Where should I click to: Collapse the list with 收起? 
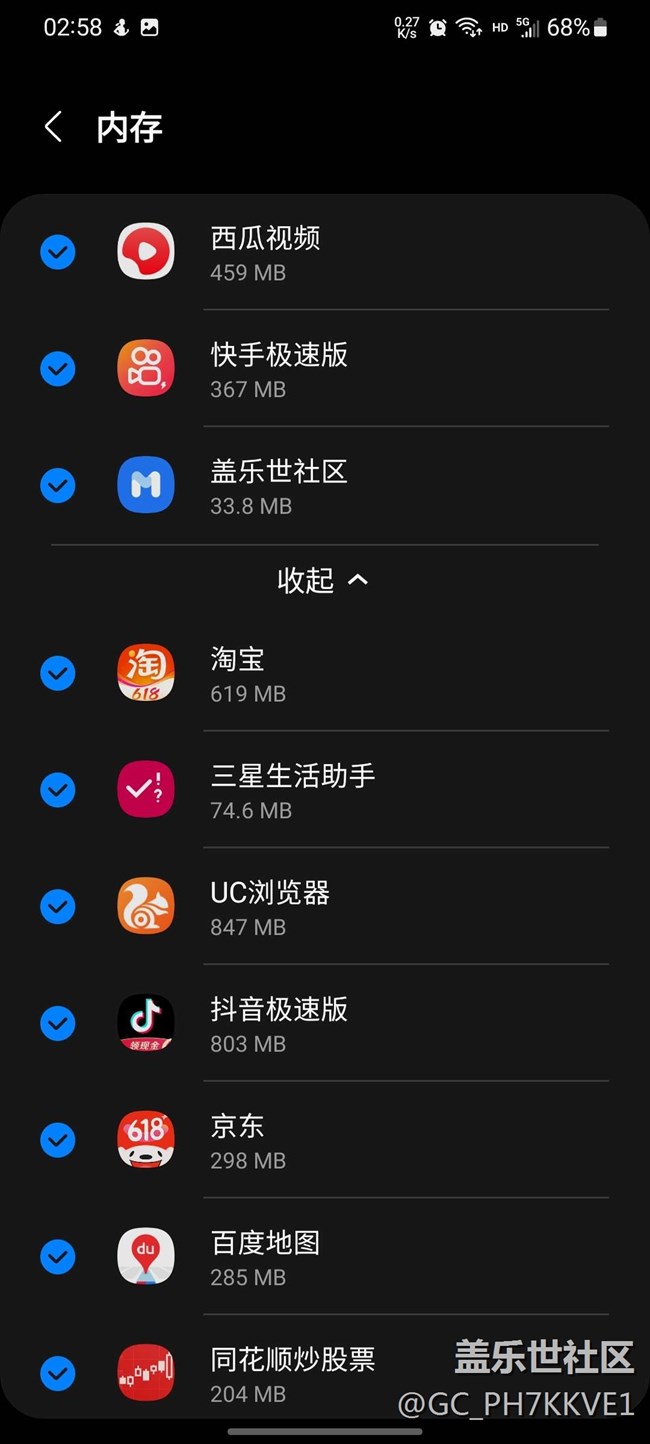pyautogui.click(x=323, y=580)
